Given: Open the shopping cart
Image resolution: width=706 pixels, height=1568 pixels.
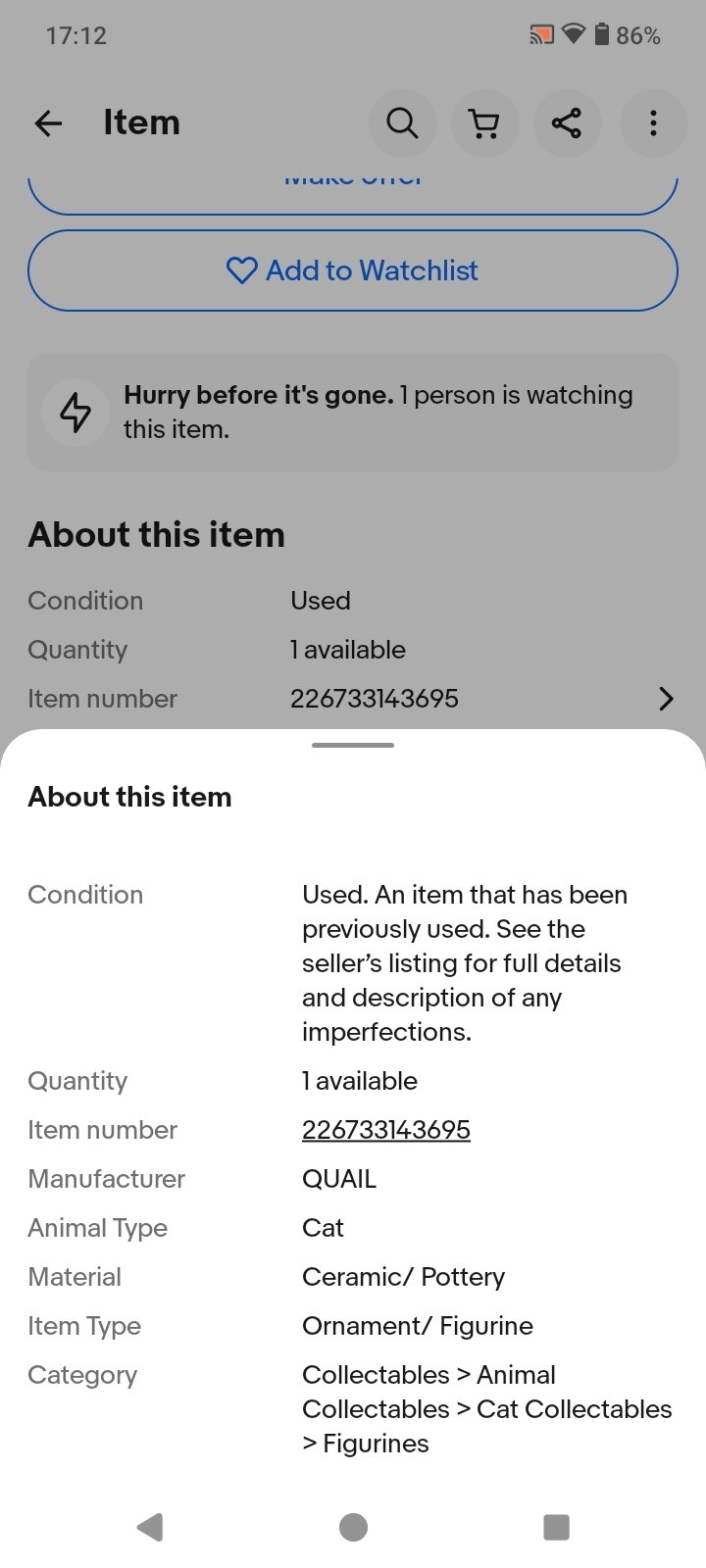Looking at the screenshot, I should pyautogui.click(x=484, y=122).
